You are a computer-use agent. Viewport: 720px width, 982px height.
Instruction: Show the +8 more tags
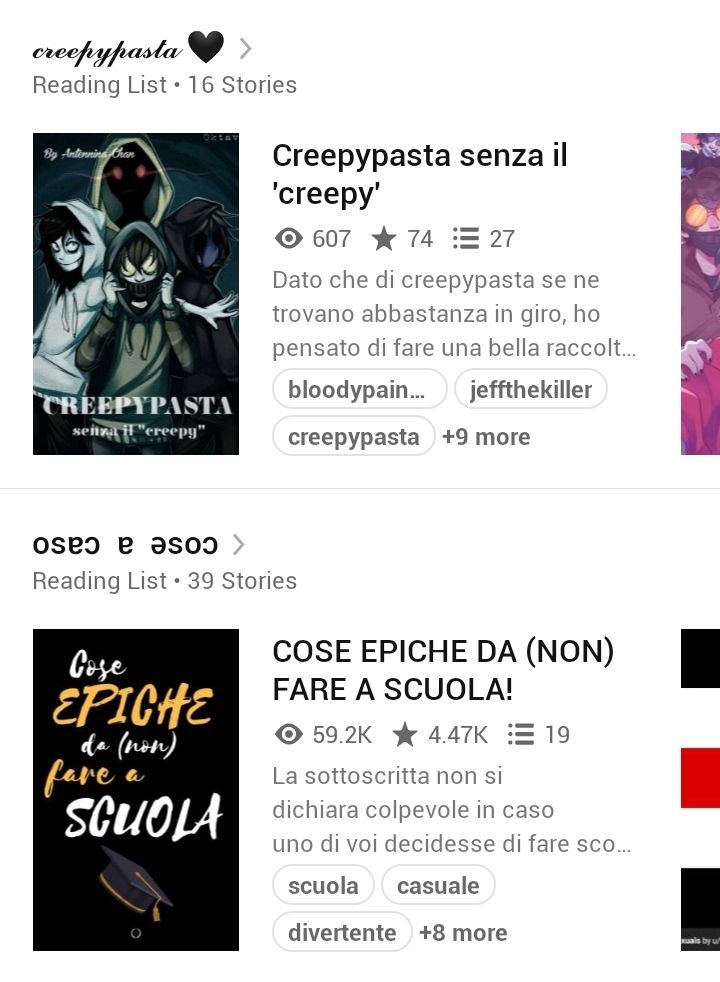click(x=463, y=933)
